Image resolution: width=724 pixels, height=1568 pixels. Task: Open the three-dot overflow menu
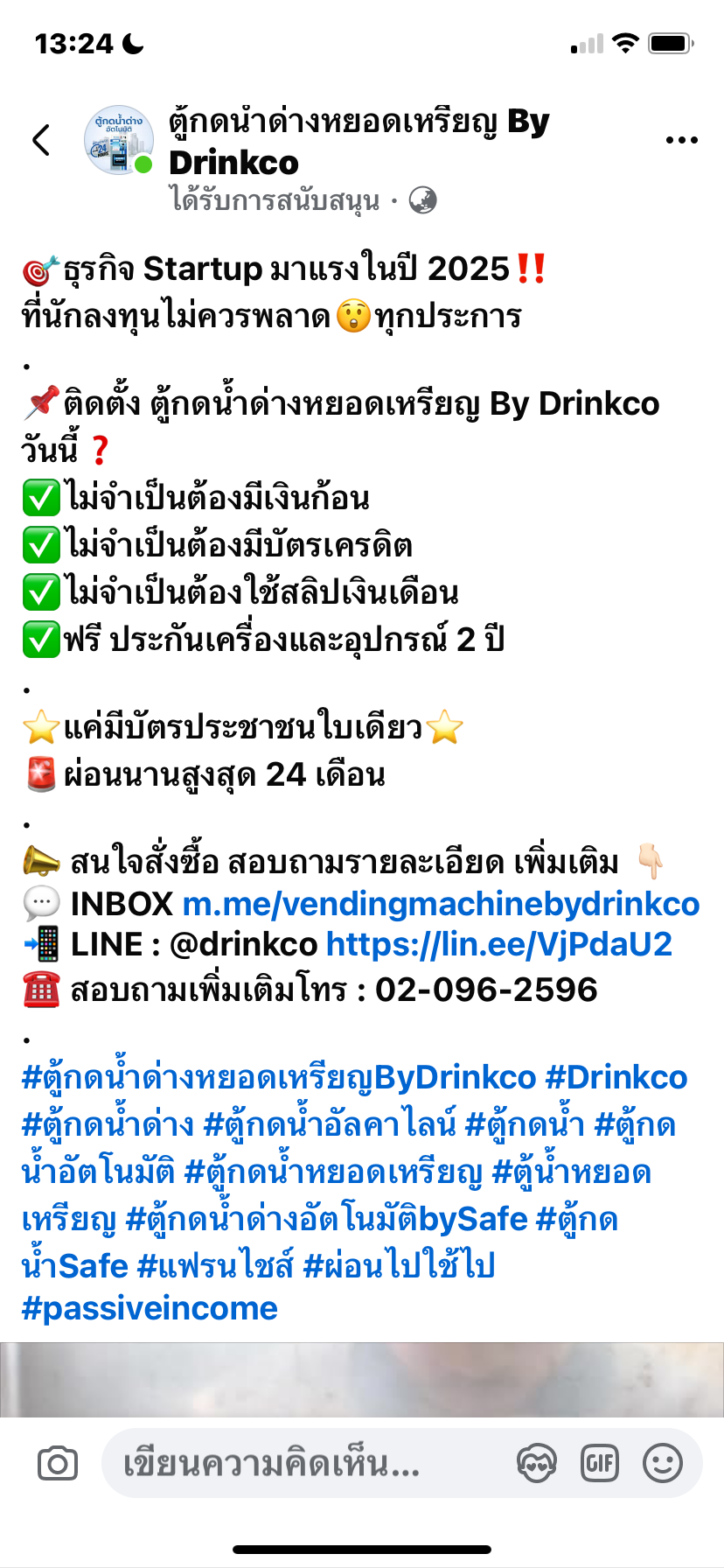point(681,140)
